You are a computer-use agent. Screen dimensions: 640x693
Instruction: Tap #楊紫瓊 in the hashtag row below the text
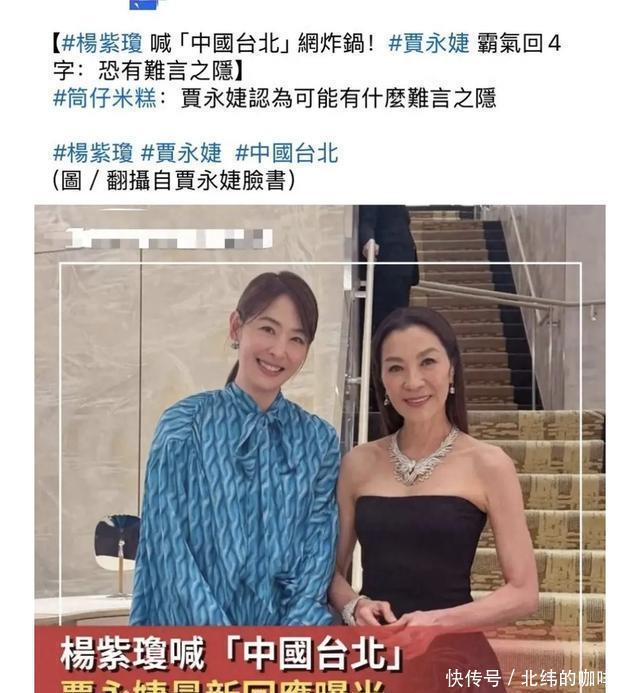point(92,153)
